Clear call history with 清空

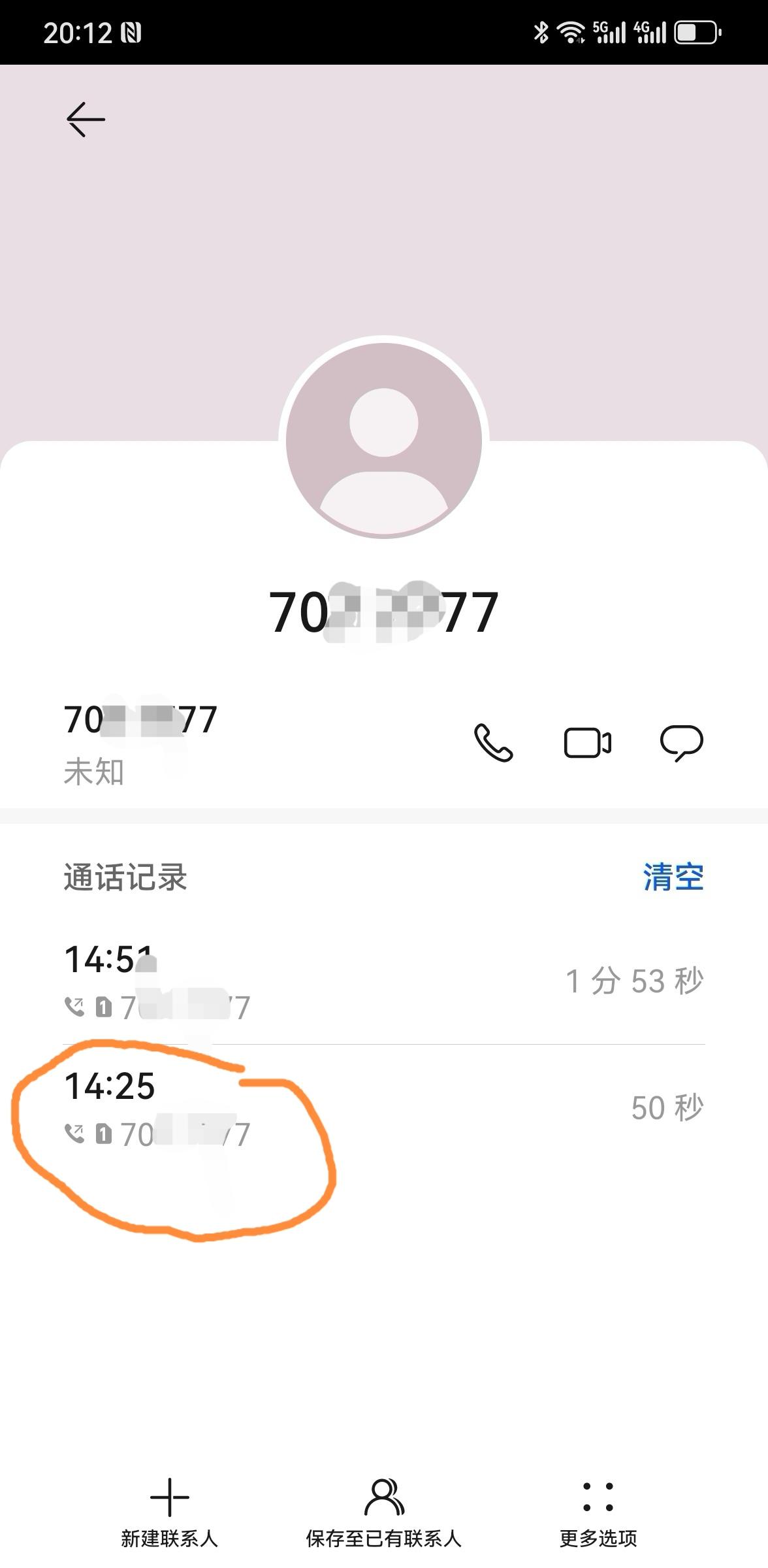(x=673, y=877)
